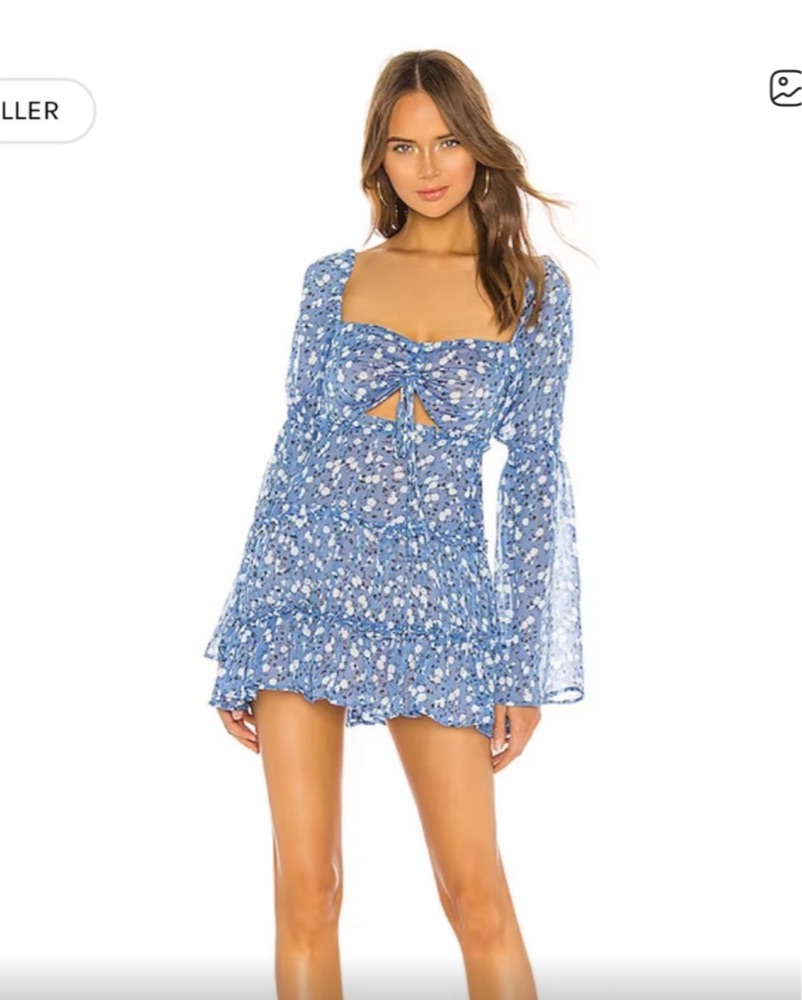
Task: Tap the image gallery icon
Action: tap(785, 88)
